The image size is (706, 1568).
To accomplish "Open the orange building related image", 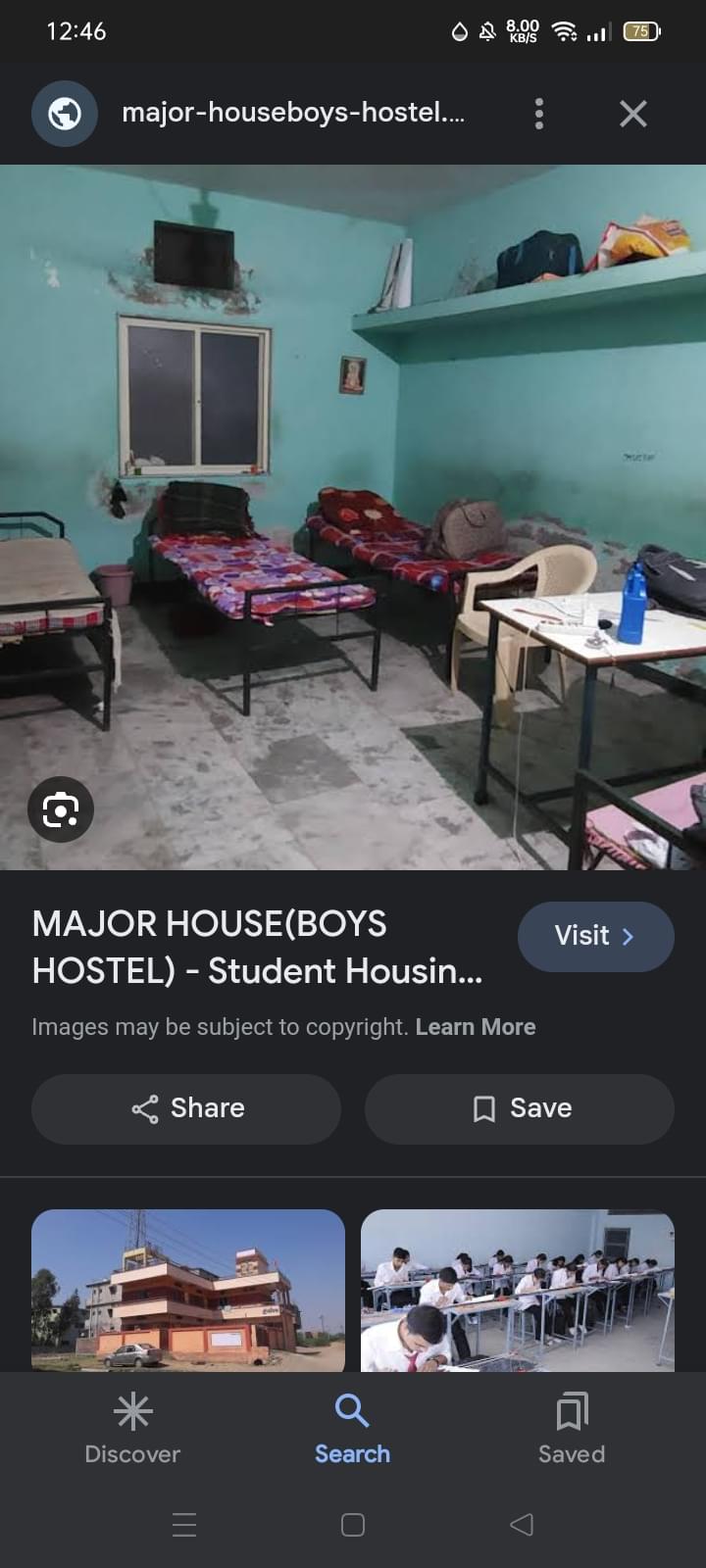I will (188, 1290).
